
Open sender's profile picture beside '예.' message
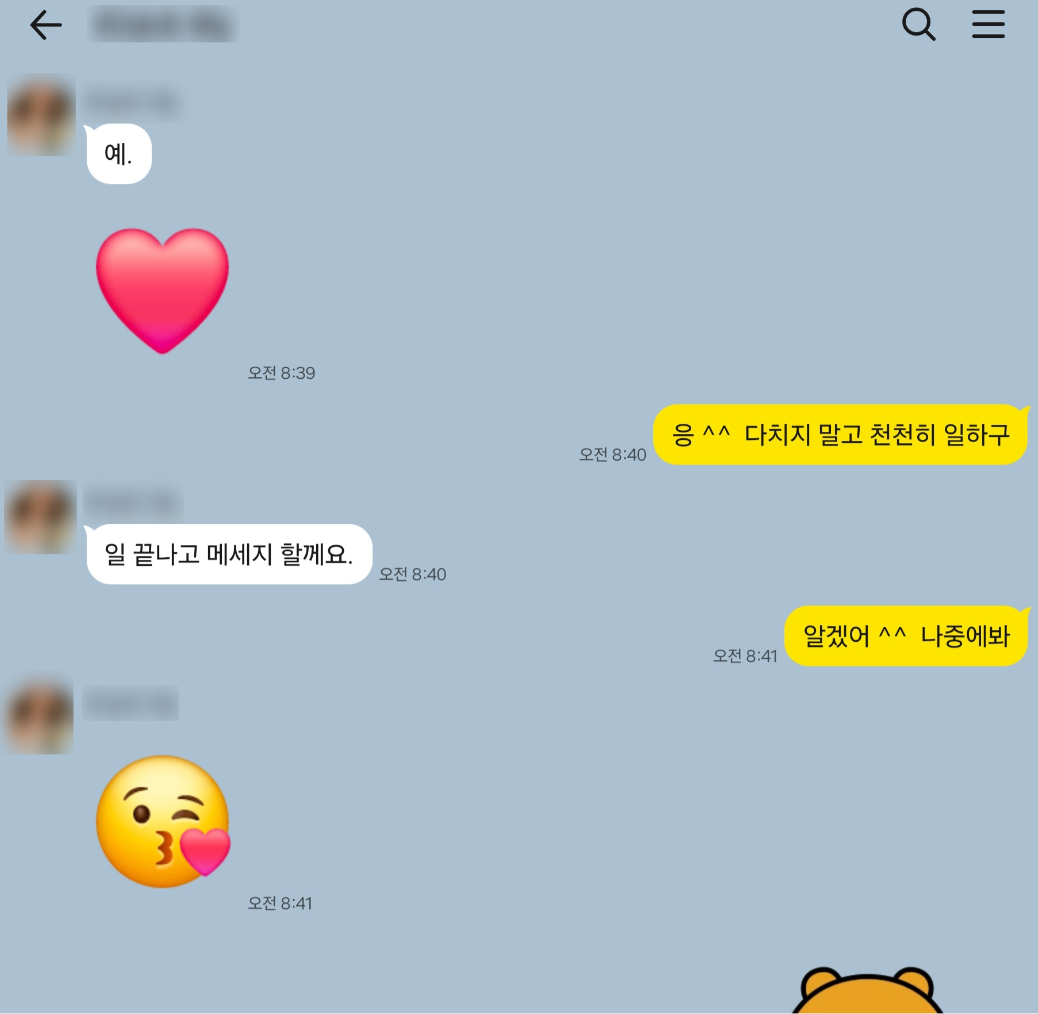coord(41,116)
